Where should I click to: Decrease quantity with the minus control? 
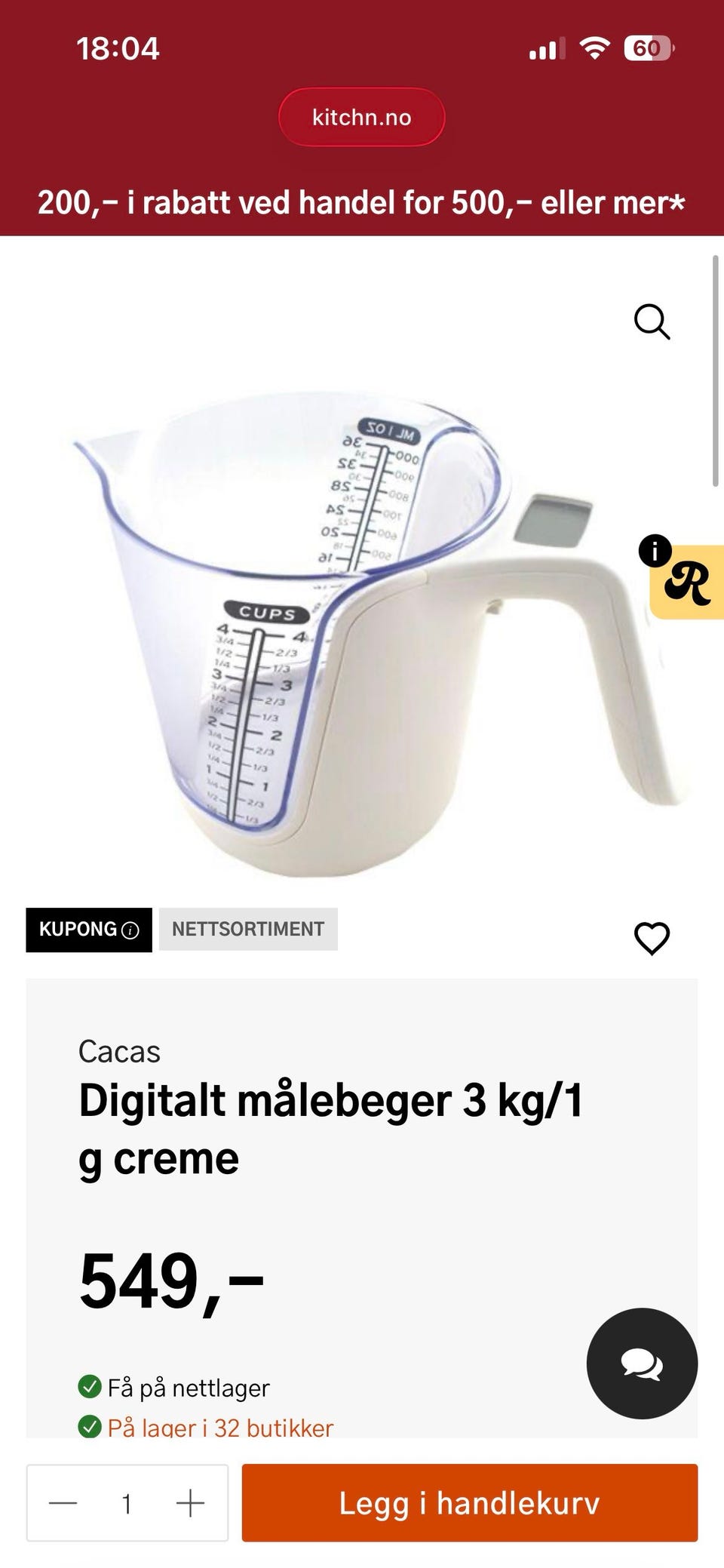[64, 1504]
